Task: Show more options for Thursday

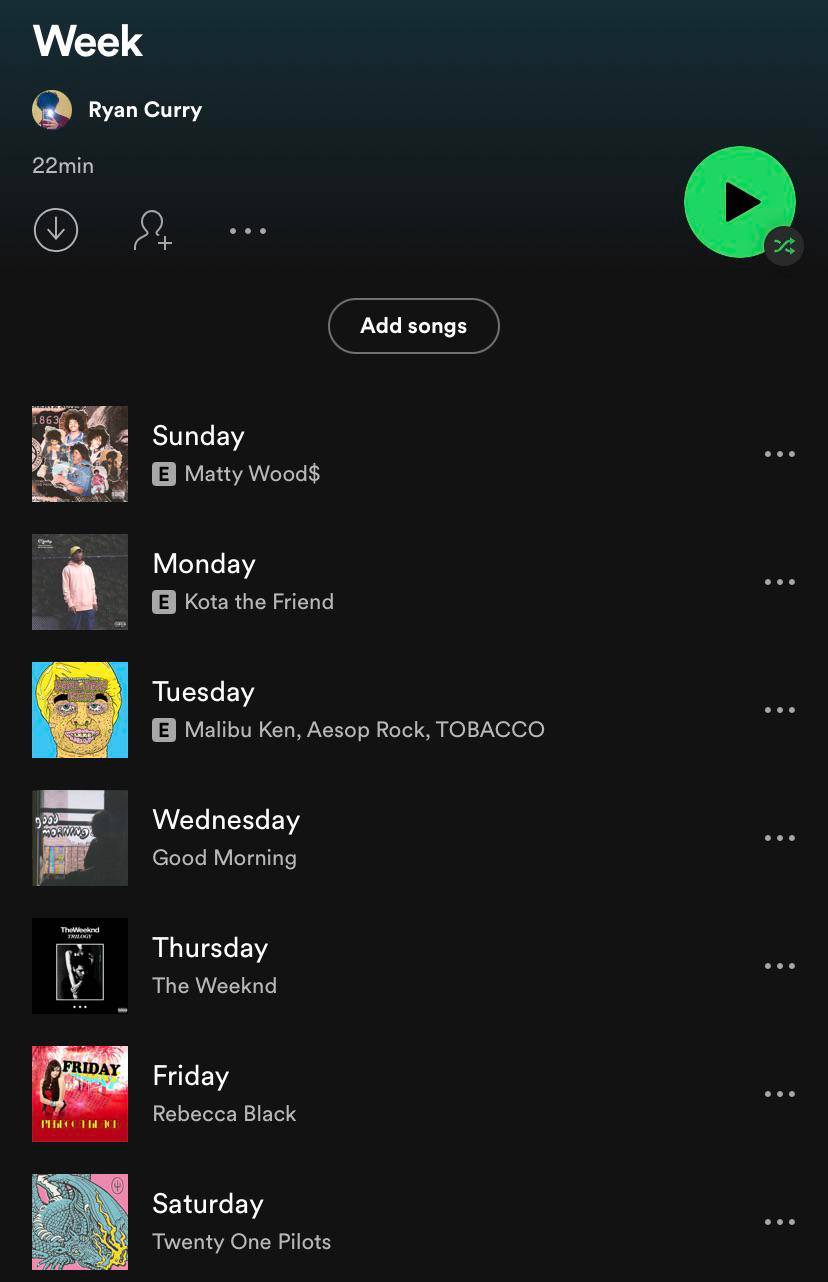Action: tap(779, 966)
